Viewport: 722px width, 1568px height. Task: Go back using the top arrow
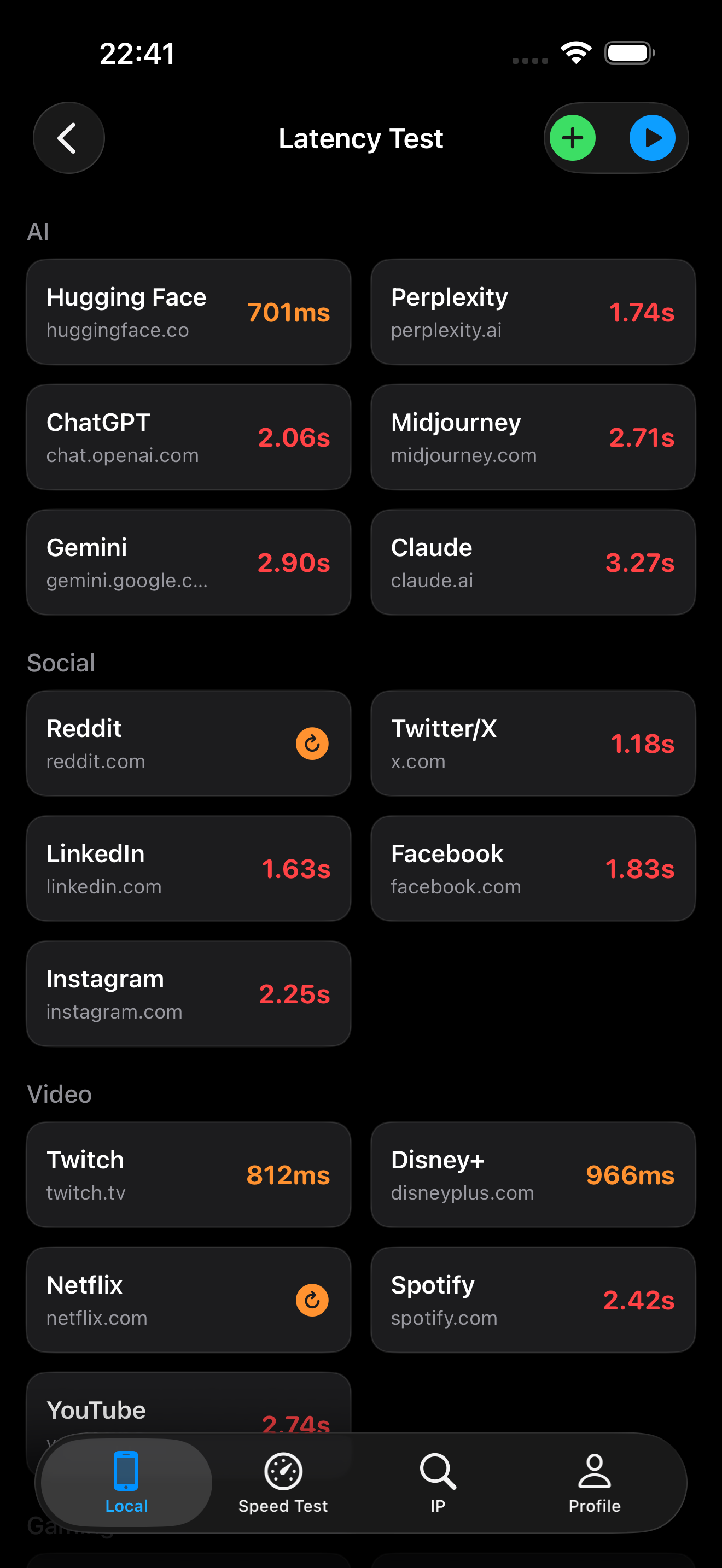pyautogui.click(x=68, y=138)
